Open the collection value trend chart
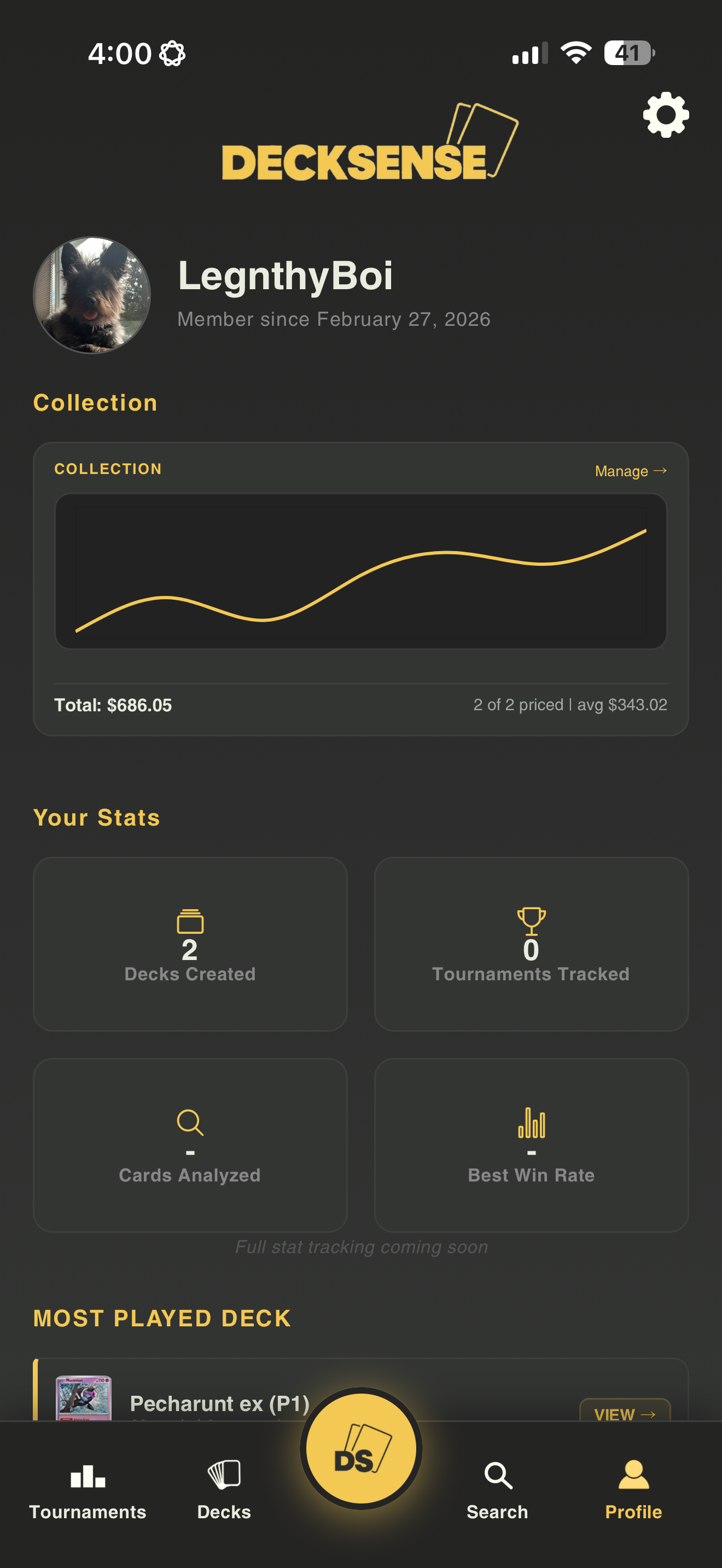The image size is (722, 1568). [361, 569]
